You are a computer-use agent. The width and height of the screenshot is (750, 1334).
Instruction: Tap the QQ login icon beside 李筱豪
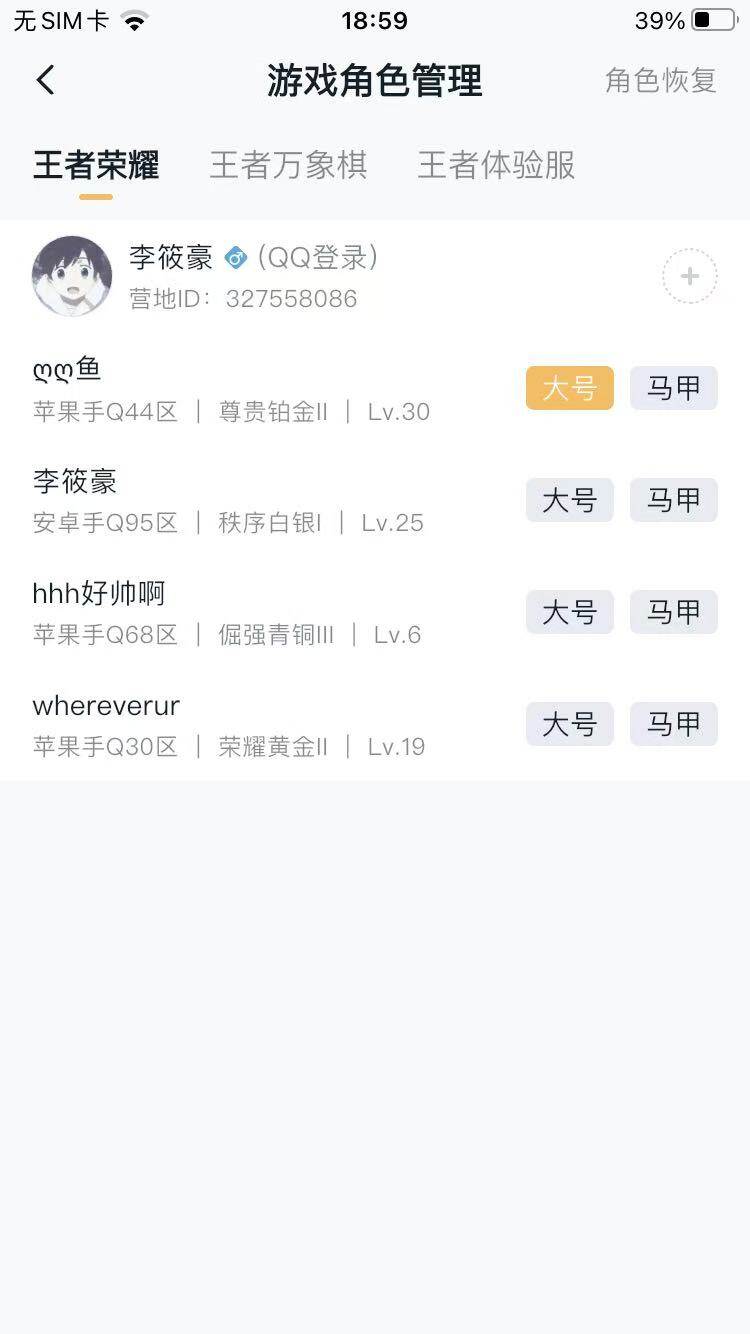(234, 258)
